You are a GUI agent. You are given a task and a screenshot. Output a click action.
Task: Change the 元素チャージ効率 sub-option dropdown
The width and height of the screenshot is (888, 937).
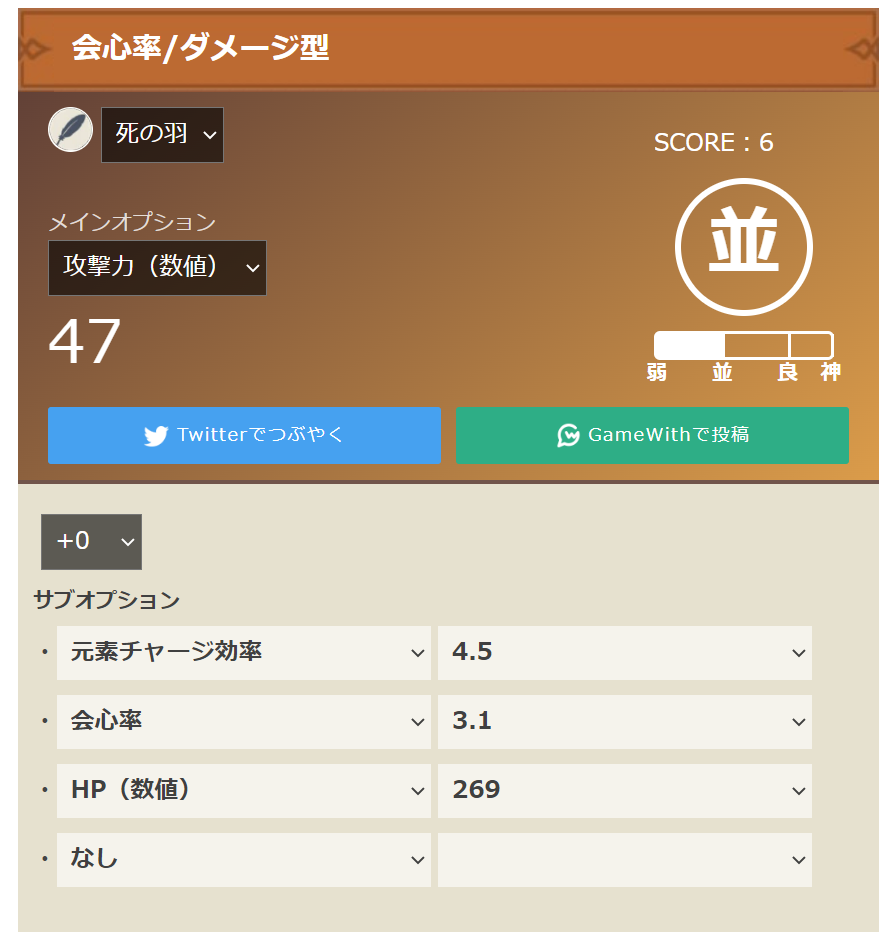(243, 653)
